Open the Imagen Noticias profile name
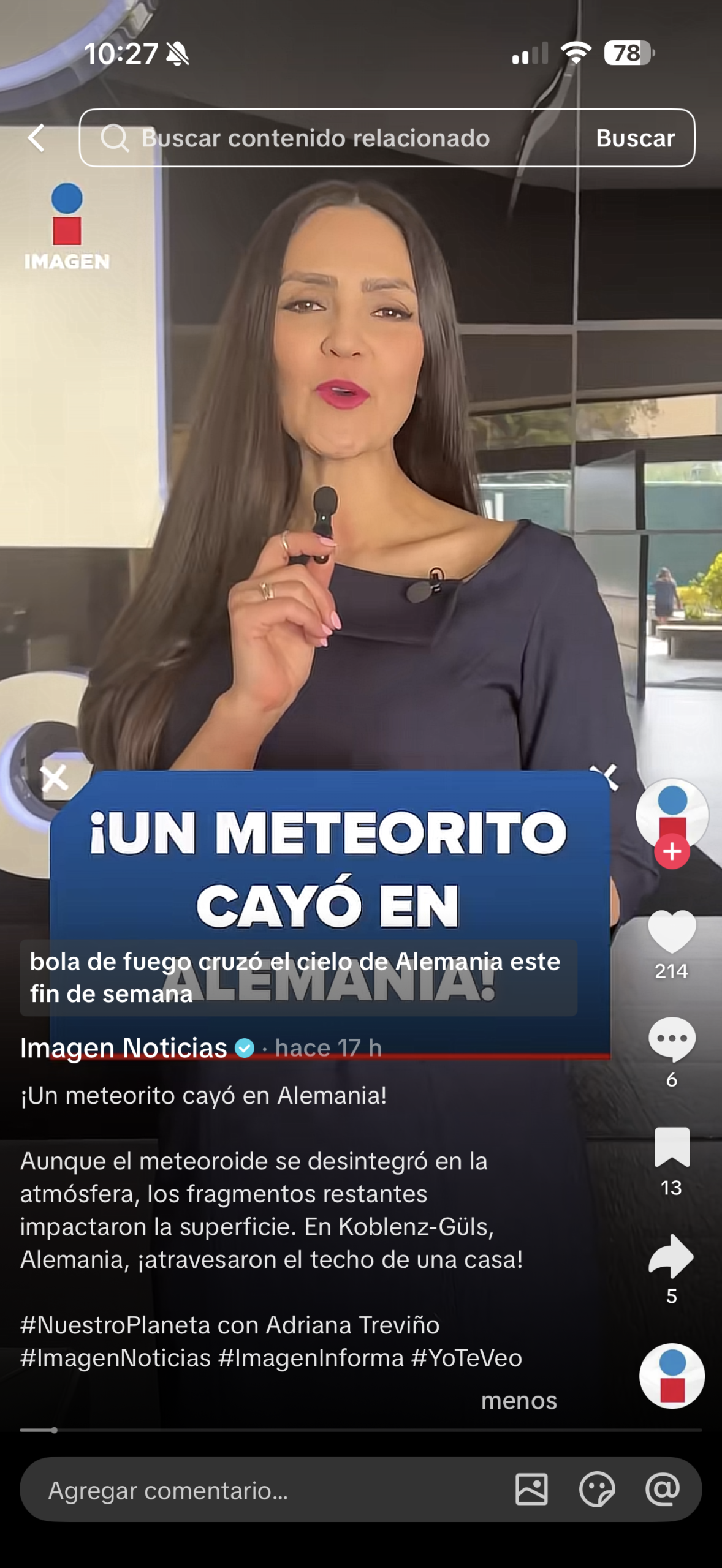 pyautogui.click(x=124, y=1048)
